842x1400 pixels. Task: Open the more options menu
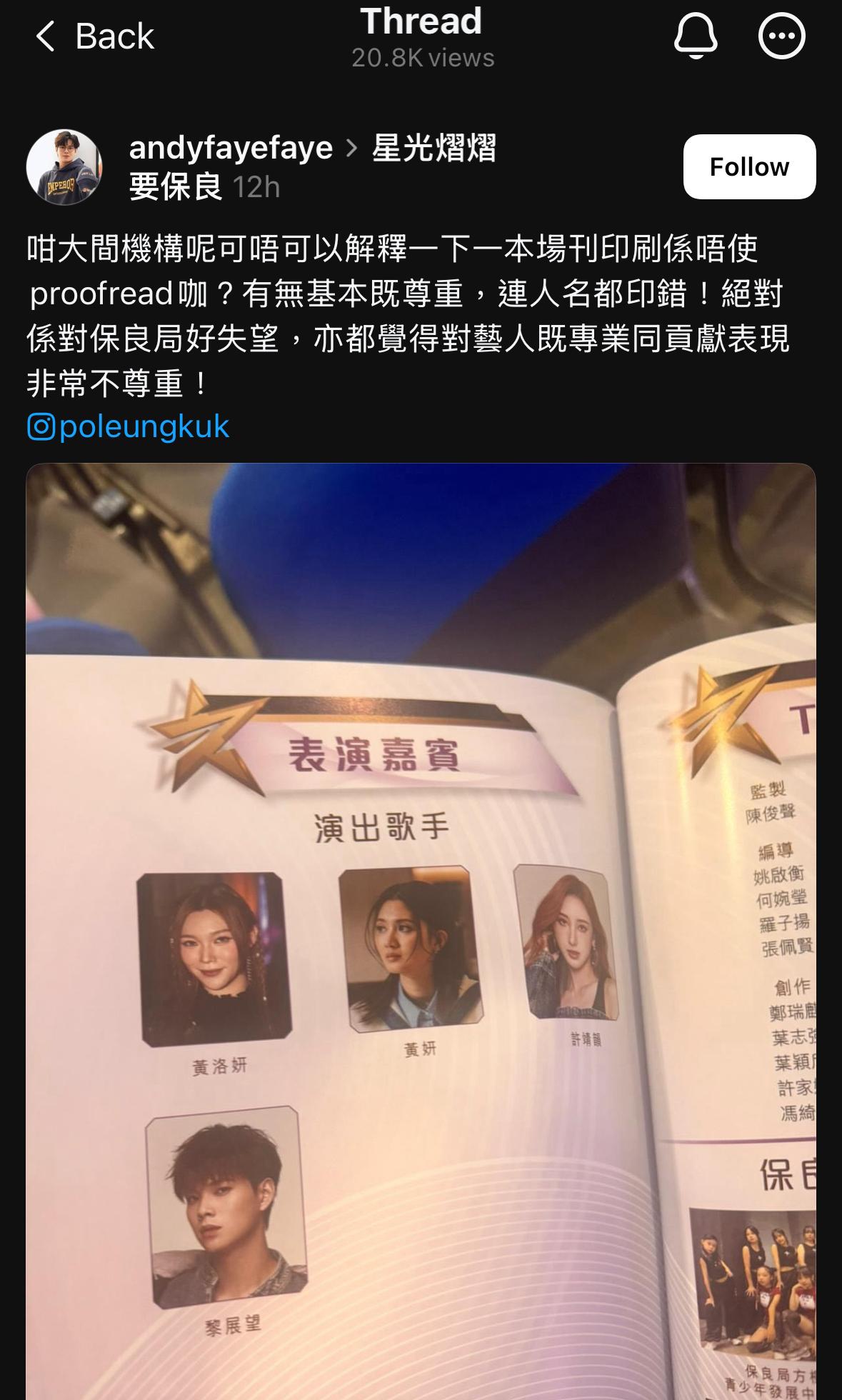[x=781, y=36]
